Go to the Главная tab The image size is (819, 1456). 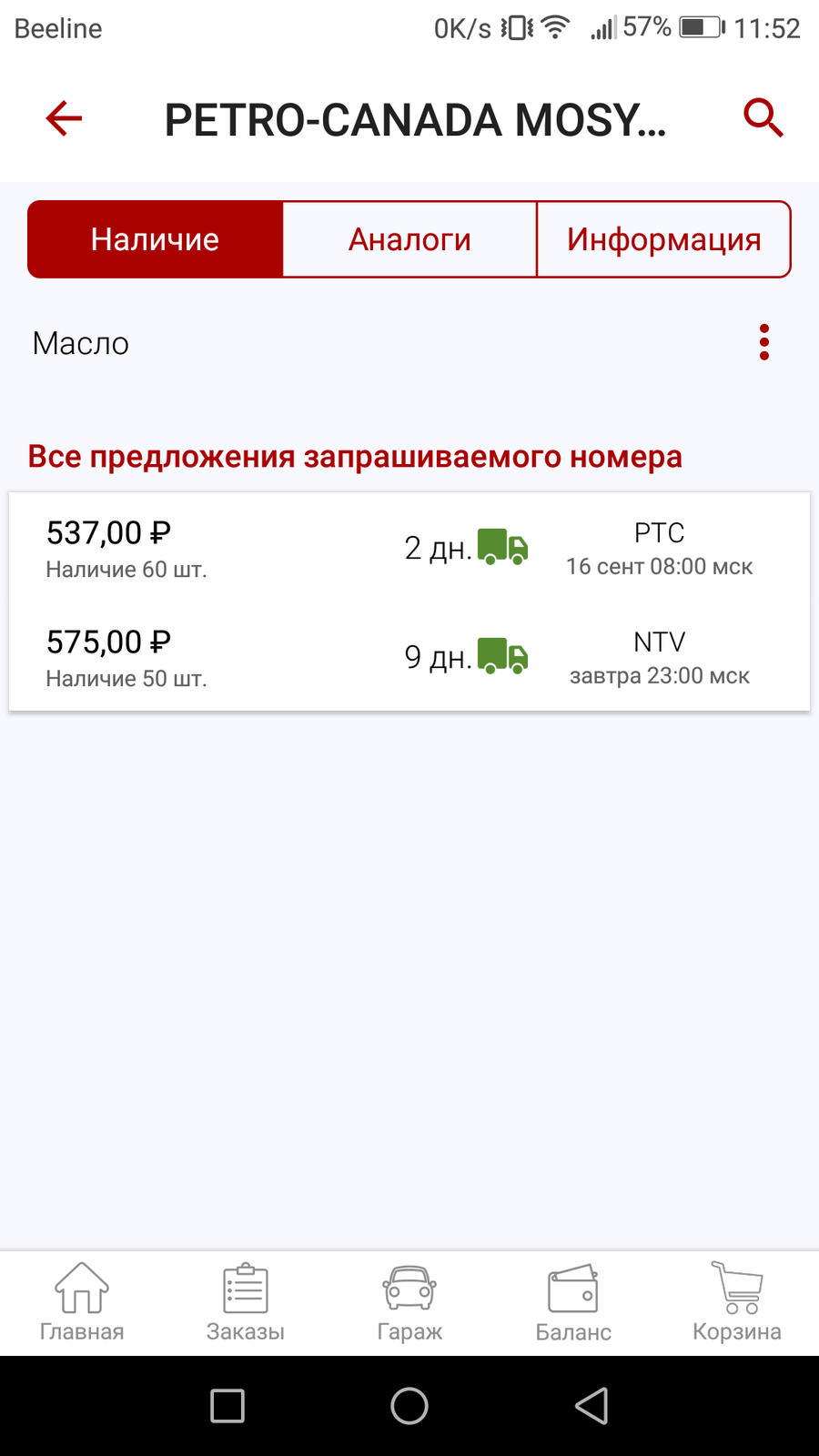(82, 1303)
